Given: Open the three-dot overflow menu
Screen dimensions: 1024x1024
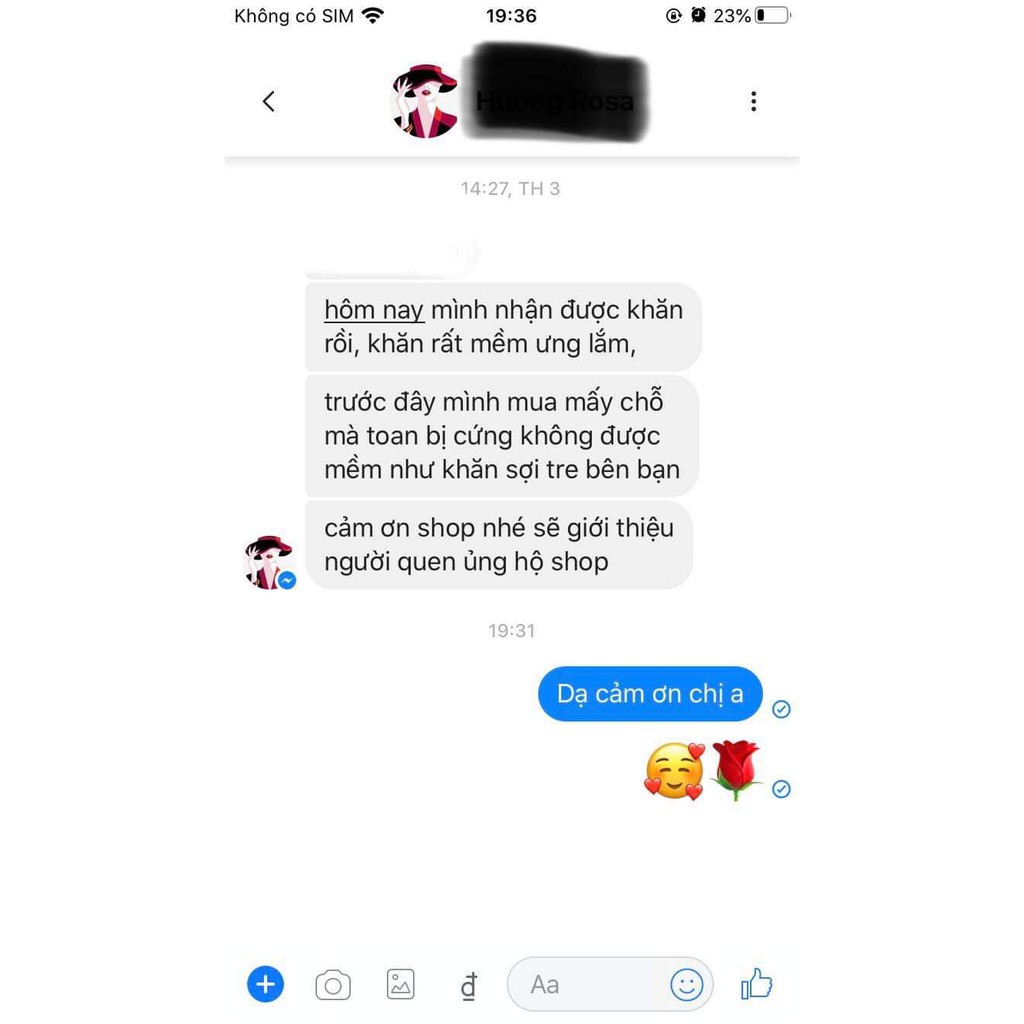Looking at the screenshot, I should (753, 101).
